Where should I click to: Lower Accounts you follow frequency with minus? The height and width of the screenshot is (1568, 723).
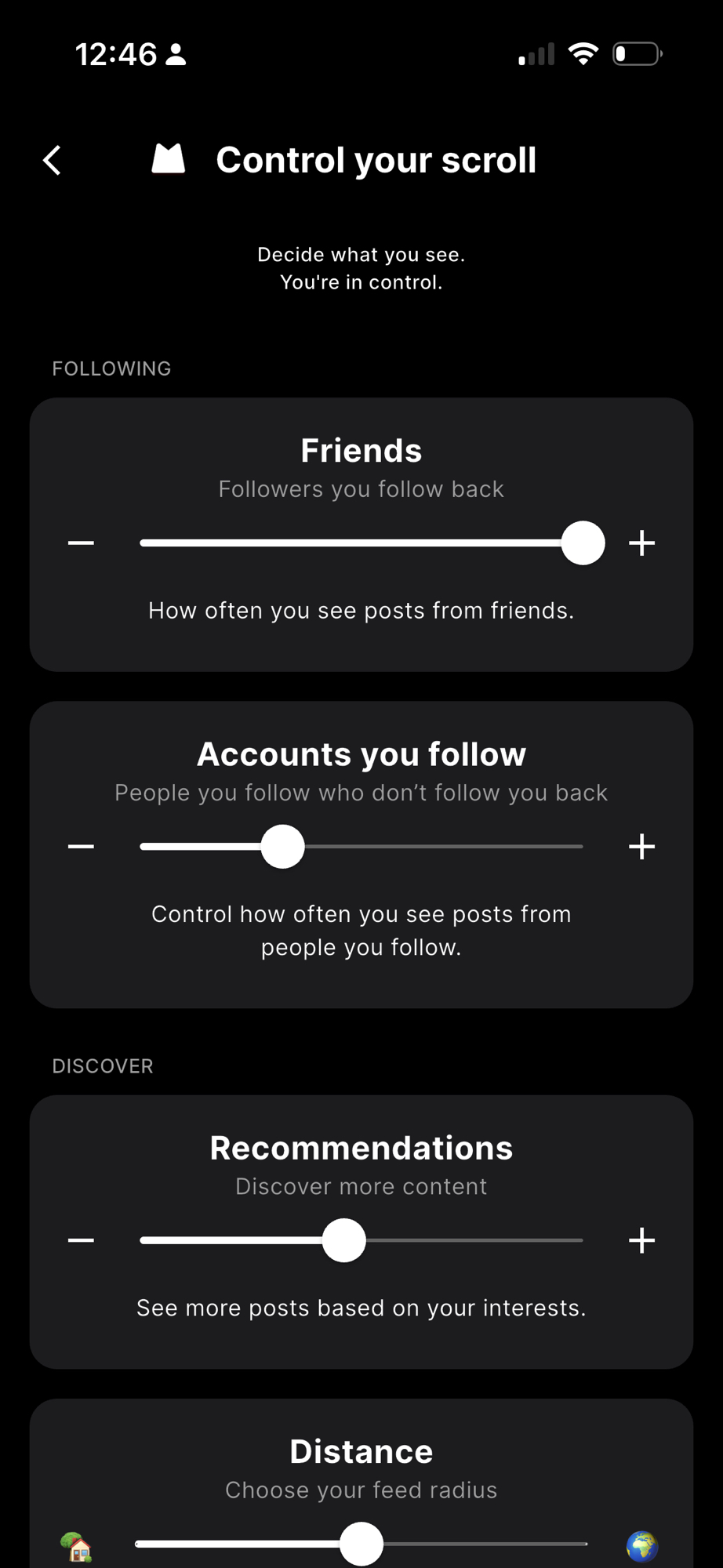[81, 847]
